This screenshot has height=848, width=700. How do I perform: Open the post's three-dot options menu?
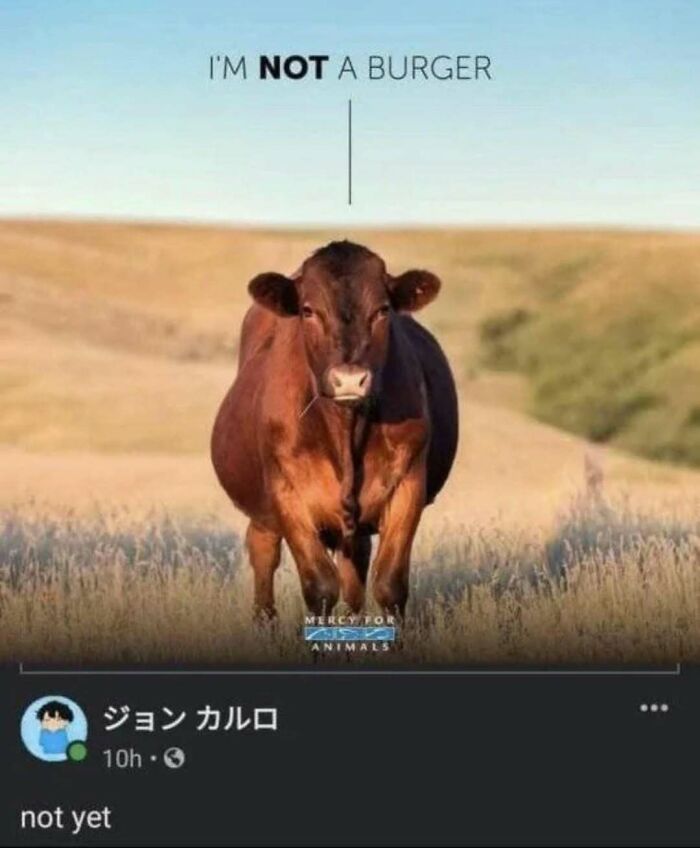[654, 707]
